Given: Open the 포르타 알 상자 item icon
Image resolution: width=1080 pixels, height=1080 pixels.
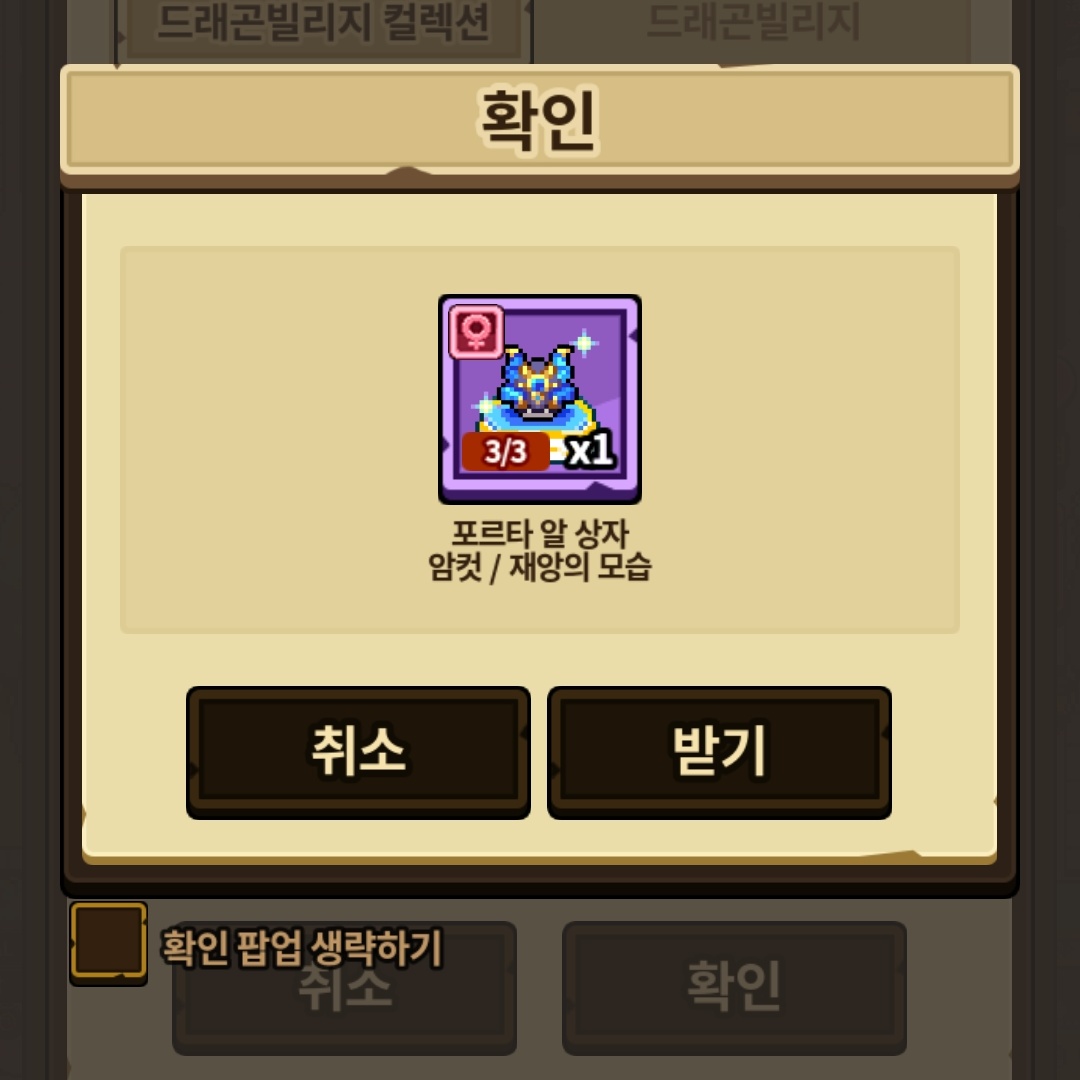Looking at the screenshot, I should pos(540,399).
